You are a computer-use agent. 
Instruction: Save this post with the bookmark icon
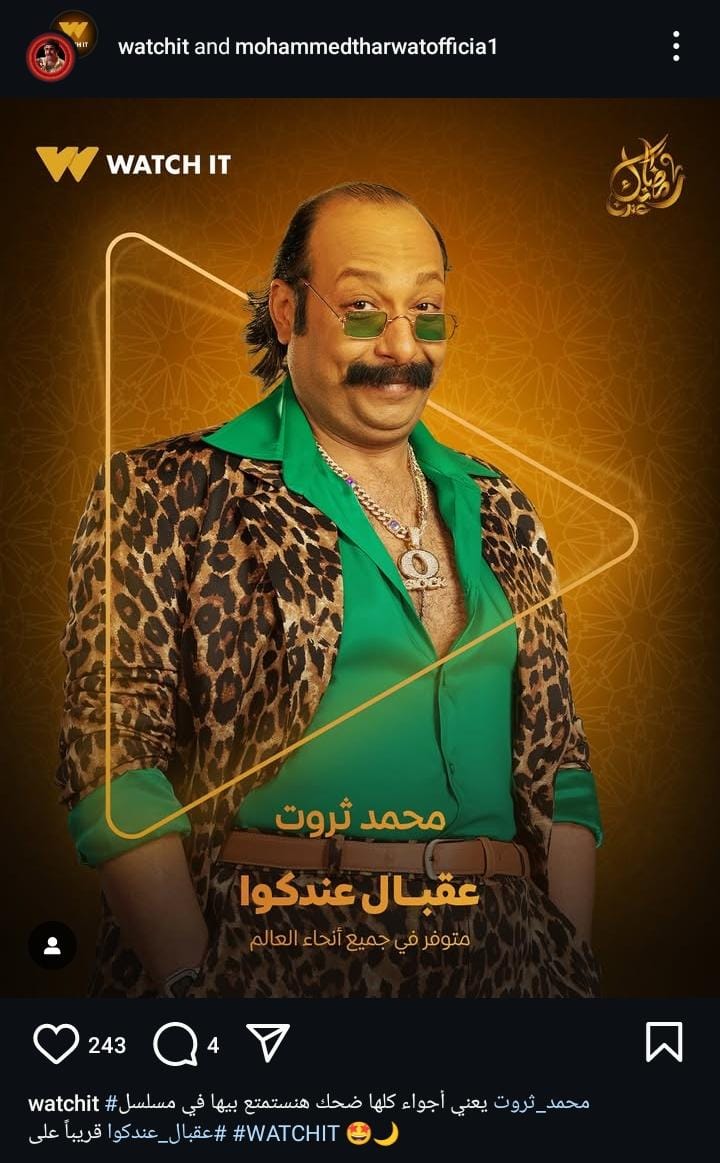[x=664, y=1042]
